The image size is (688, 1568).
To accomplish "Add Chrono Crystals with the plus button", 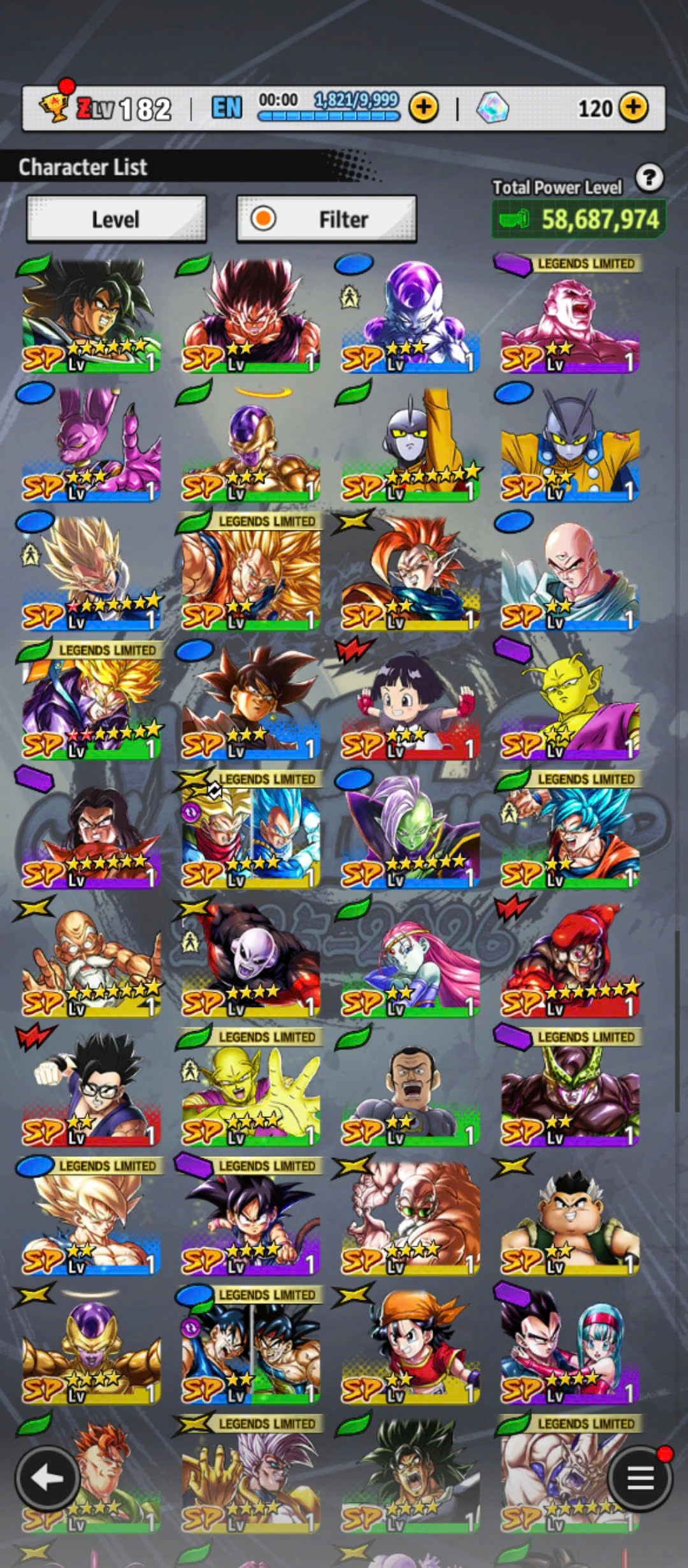I will pyautogui.click(x=633, y=108).
